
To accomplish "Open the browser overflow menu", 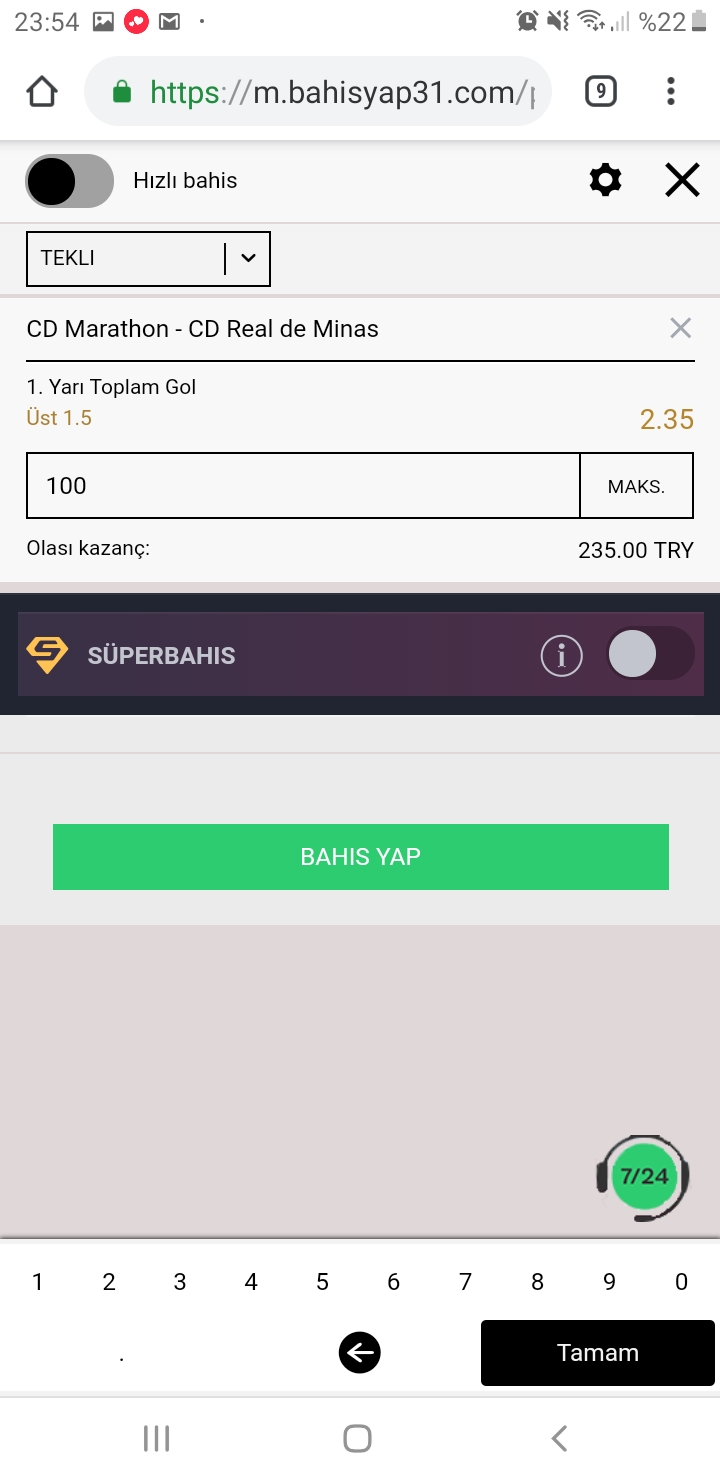I will click(671, 92).
